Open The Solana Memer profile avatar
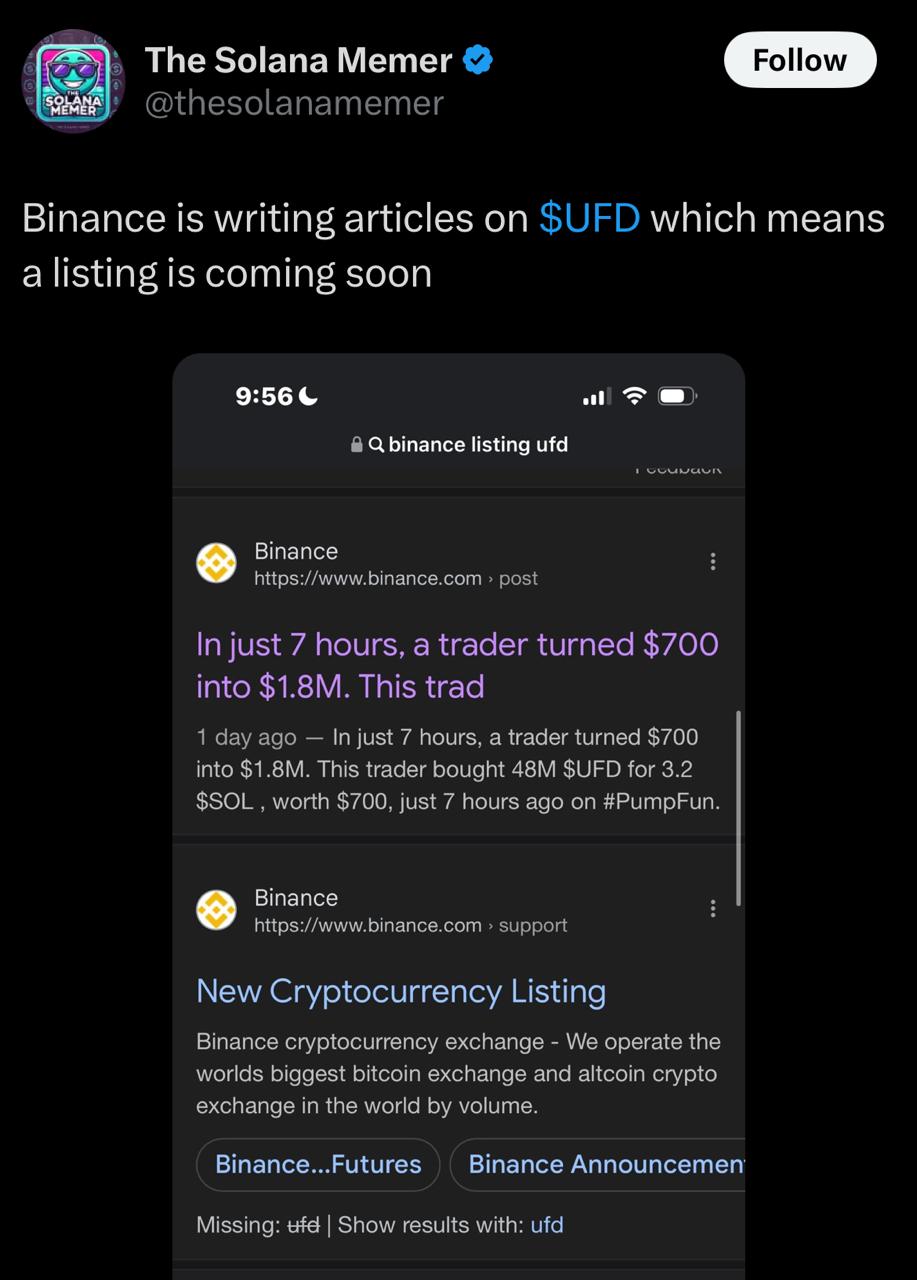The width and height of the screenshot is (917, 1280). [70, 80]
